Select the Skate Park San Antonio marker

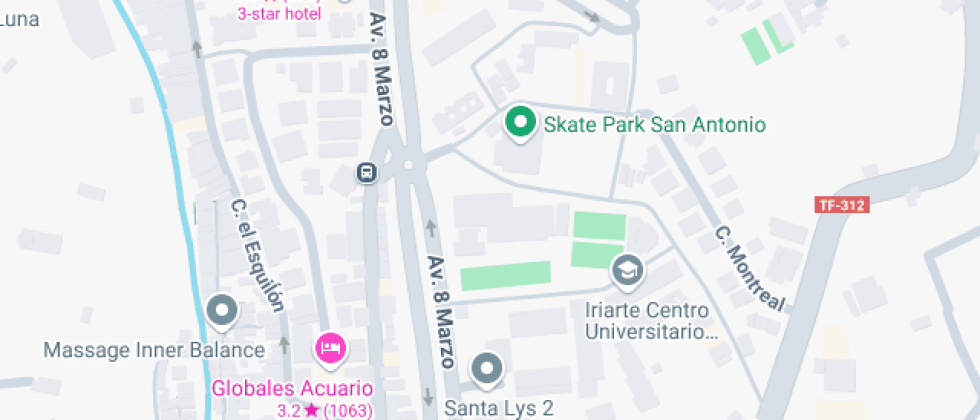coord(519,123)
